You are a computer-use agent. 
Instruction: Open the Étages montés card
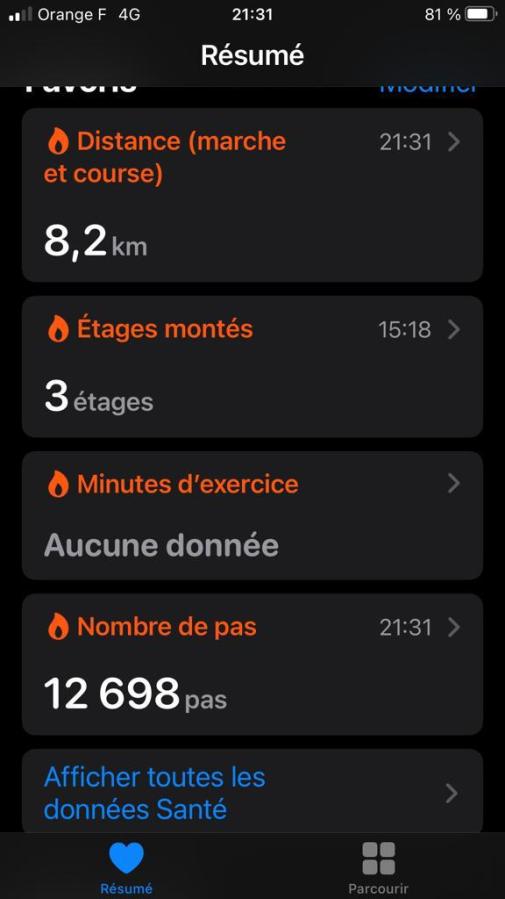click(252, 366)
